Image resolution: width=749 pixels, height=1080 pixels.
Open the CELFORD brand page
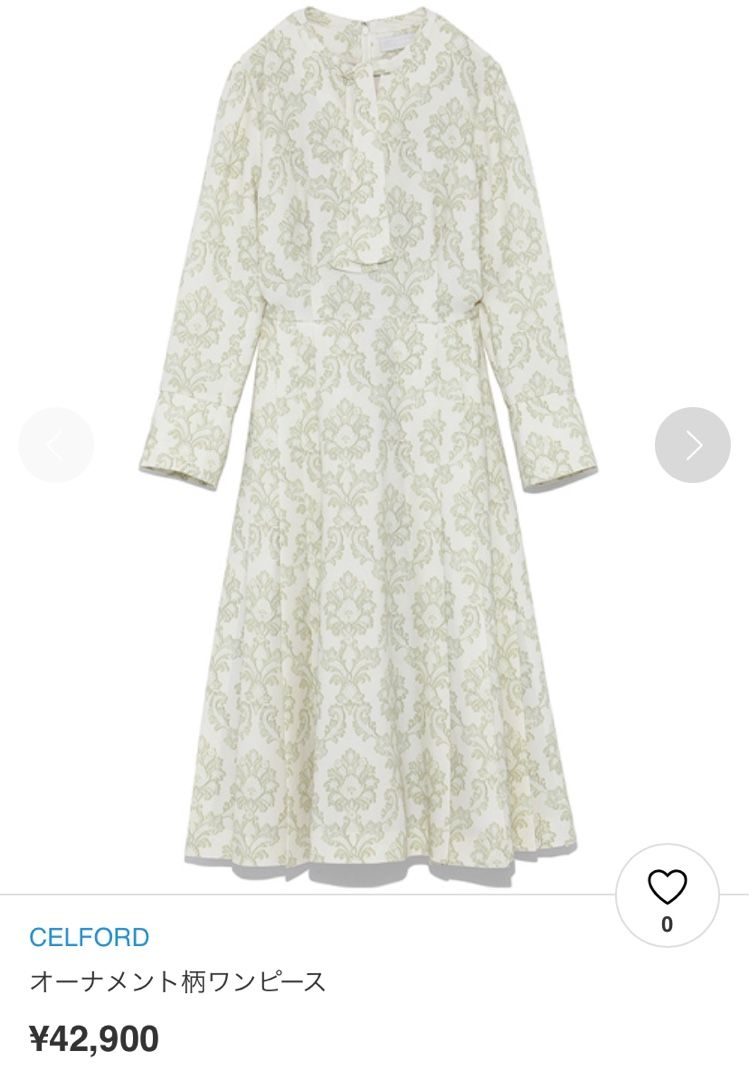[89, 938]
